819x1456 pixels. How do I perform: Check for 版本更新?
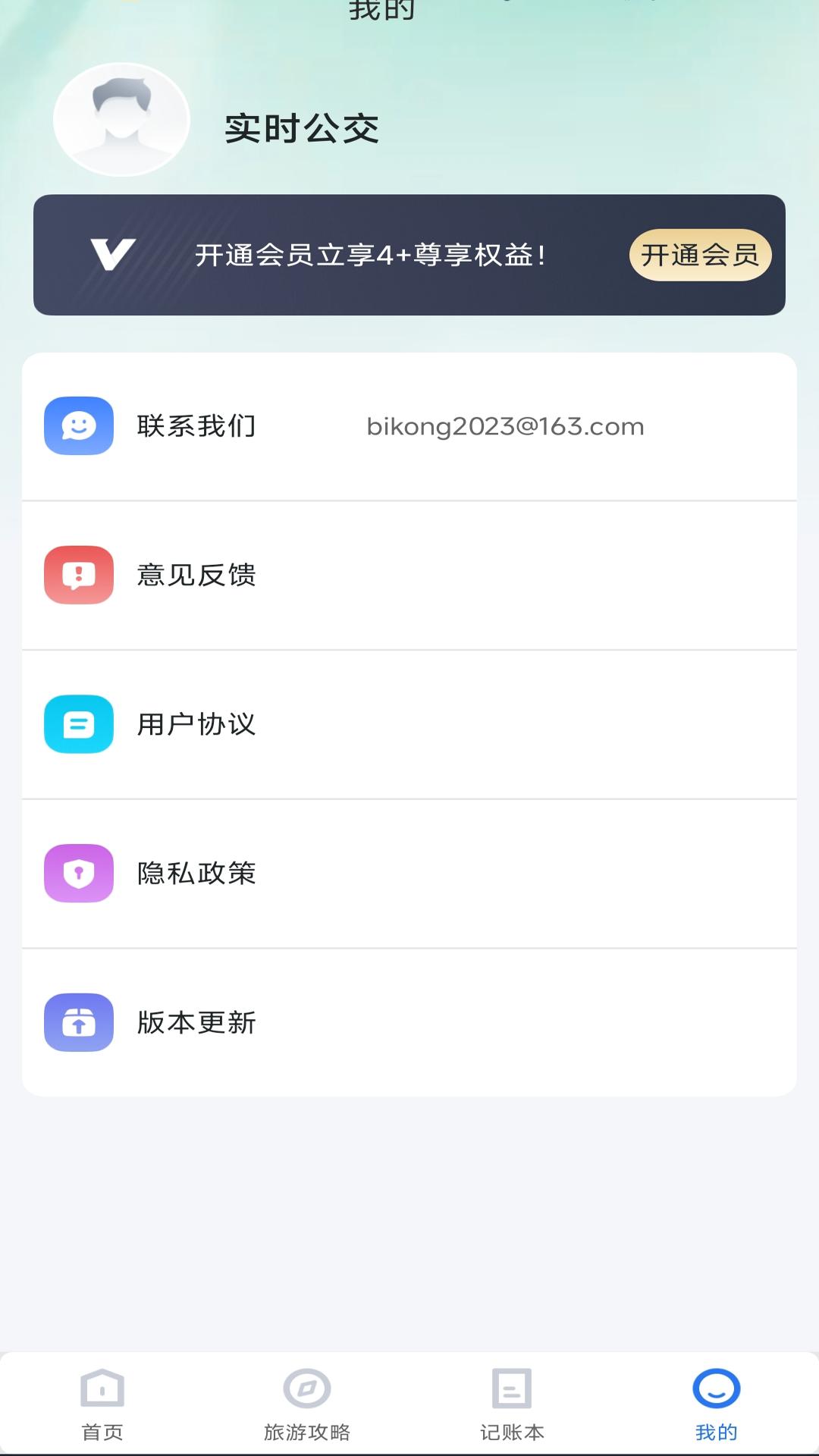(409, 1022)
